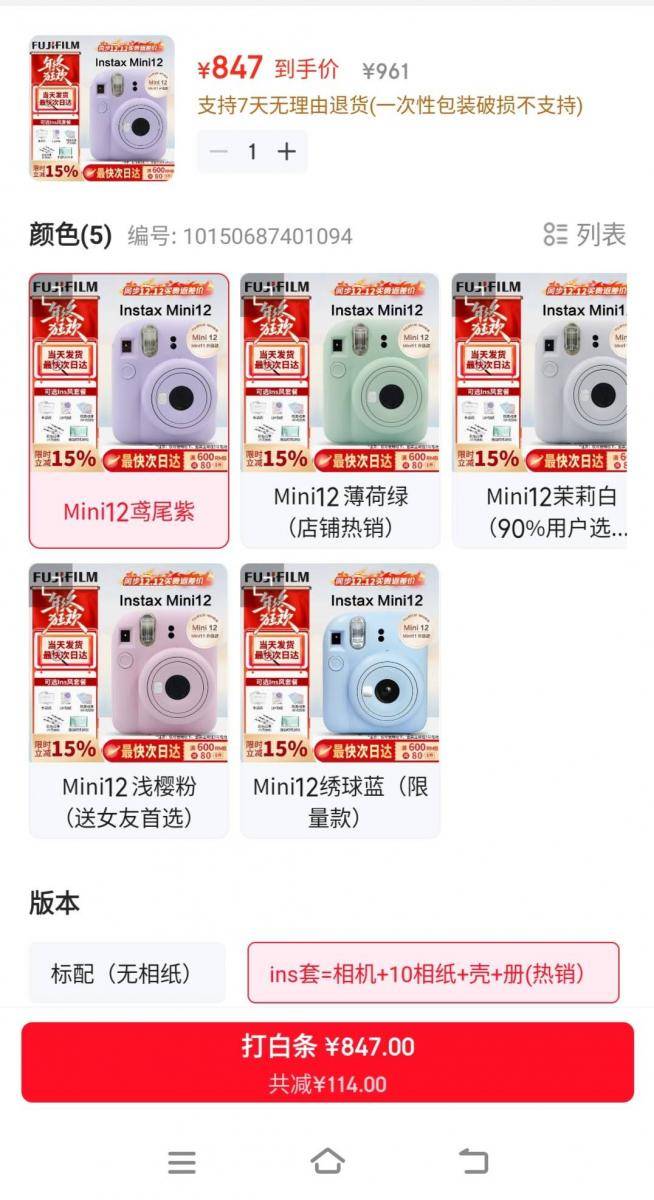
Task: Increase quantity with the plus button
Action: (x=287, y=152)
